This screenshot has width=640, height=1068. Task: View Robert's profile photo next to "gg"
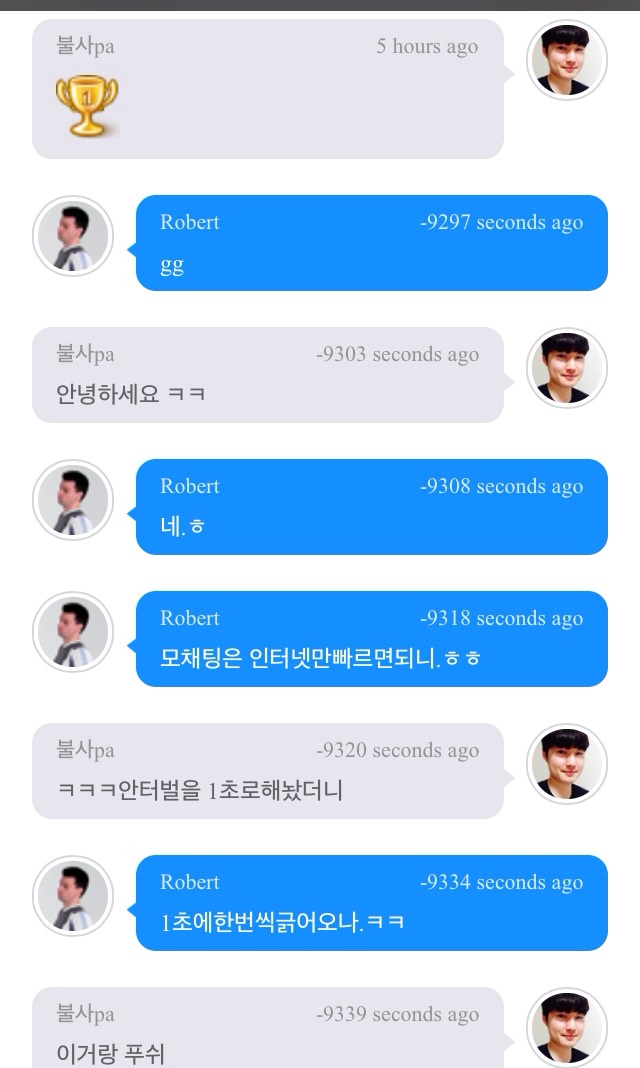tap(73, 236)
